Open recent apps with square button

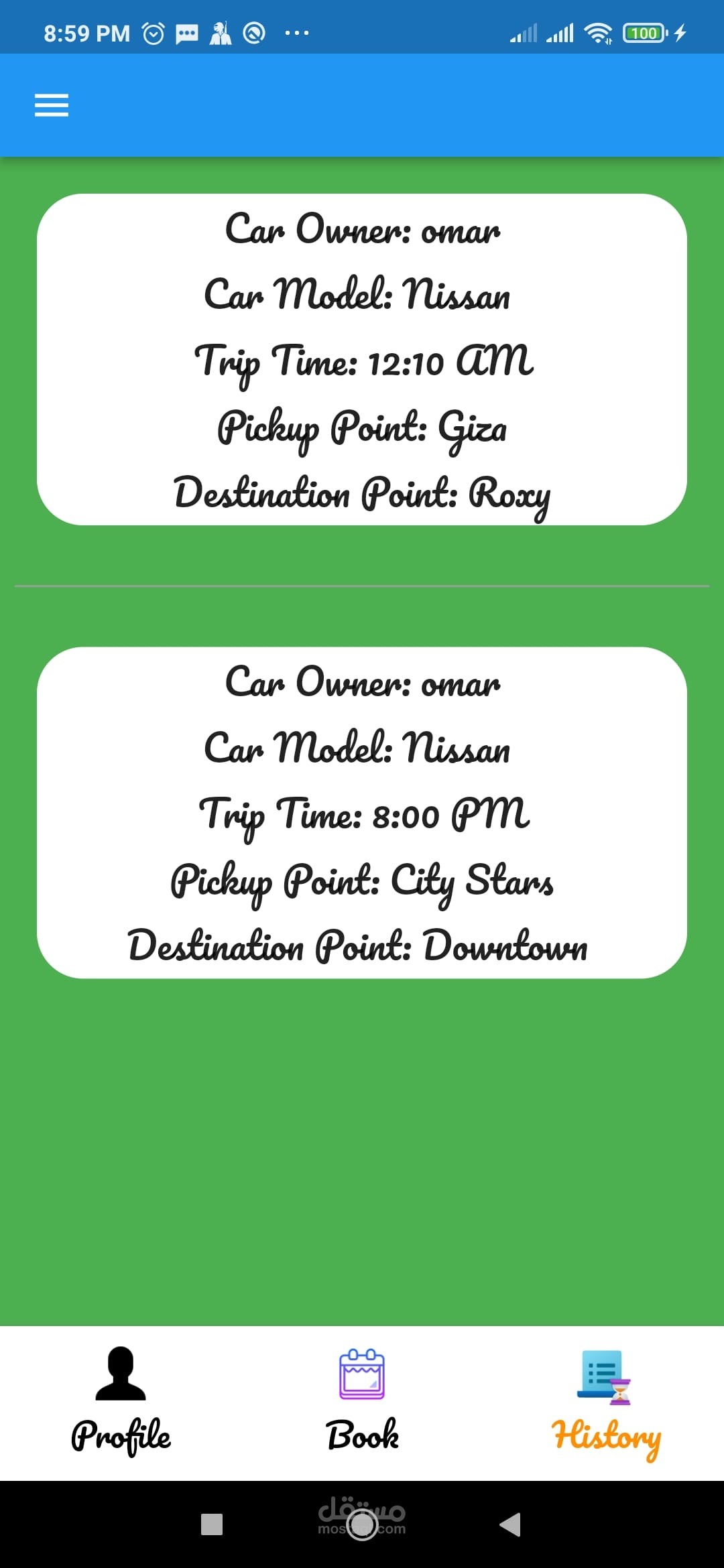click(x=212, y=1524)
